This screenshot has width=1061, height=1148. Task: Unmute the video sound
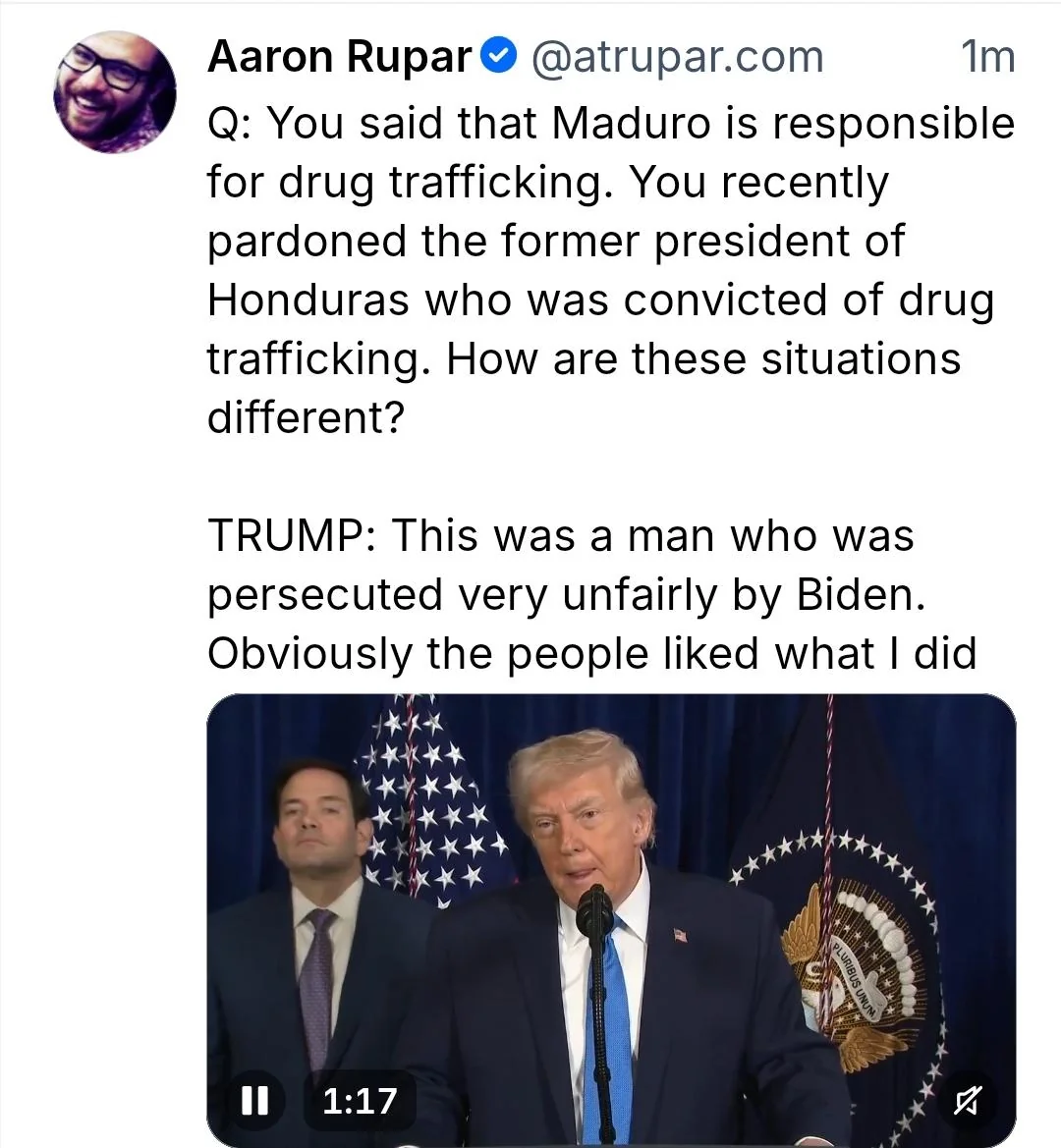coord(967,1102)
